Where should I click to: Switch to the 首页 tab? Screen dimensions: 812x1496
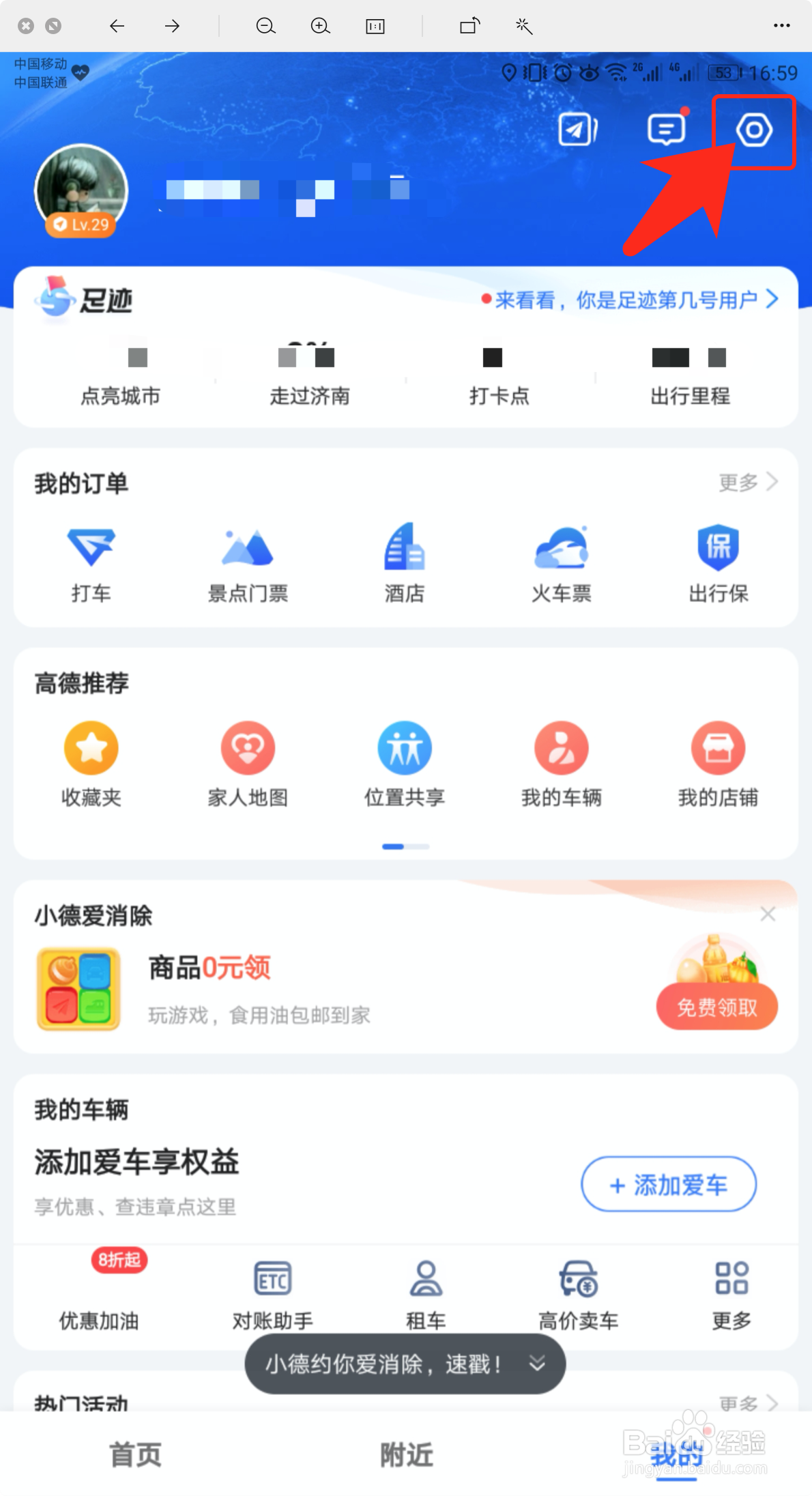(x=136, y=1454)
